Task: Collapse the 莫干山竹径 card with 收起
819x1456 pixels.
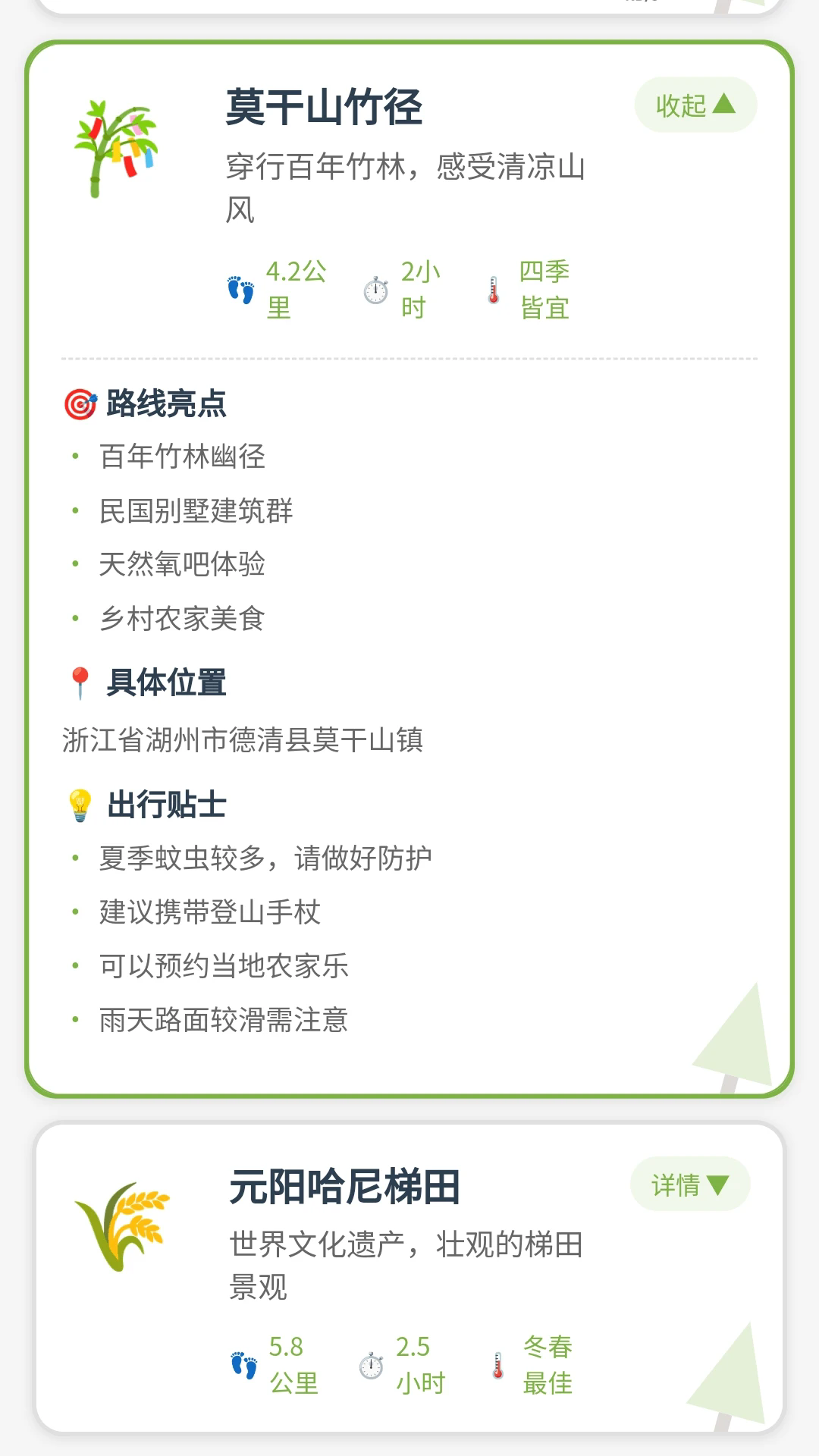Action: point(695,105)
